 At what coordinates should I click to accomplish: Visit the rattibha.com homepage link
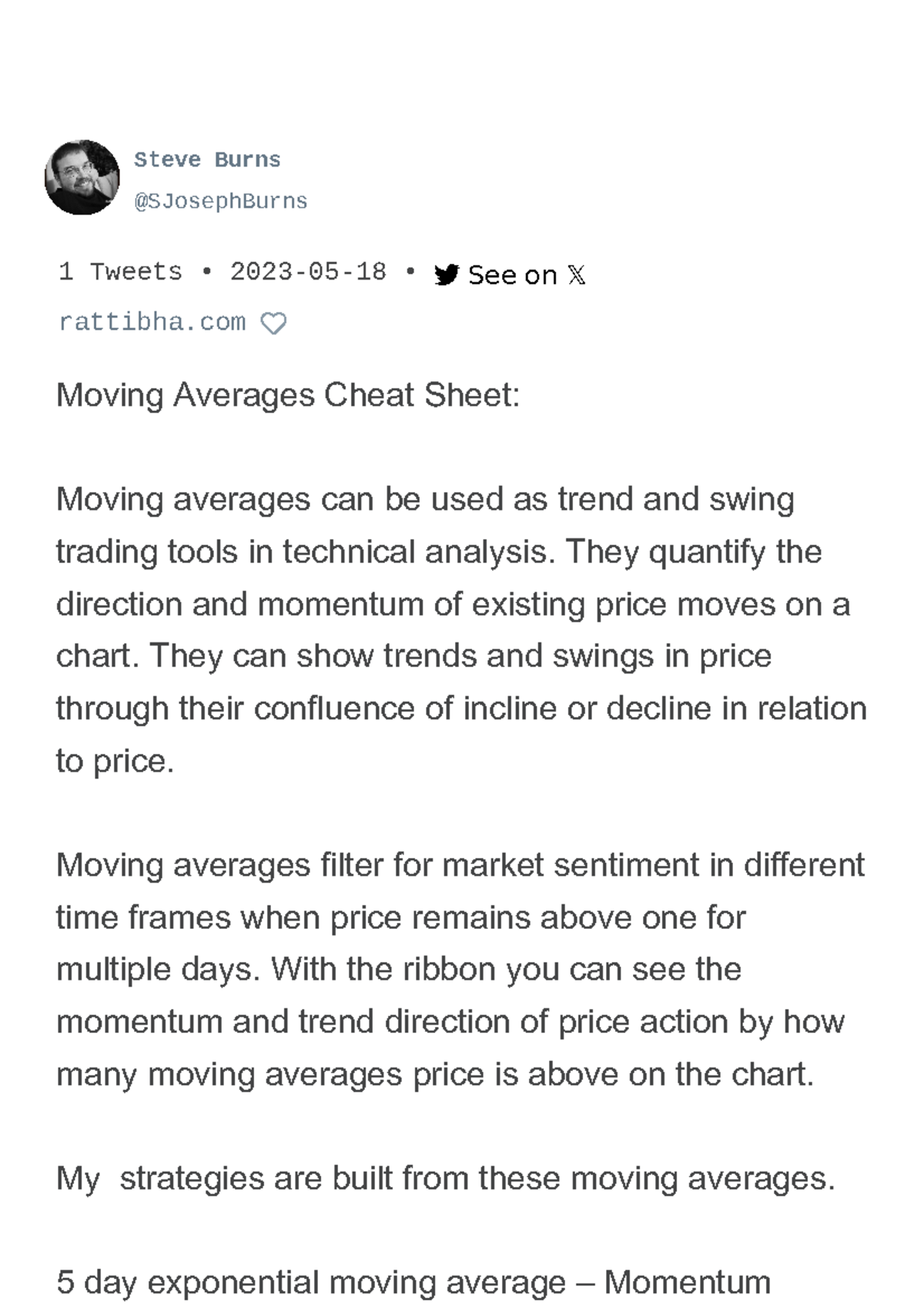point(151,321)
